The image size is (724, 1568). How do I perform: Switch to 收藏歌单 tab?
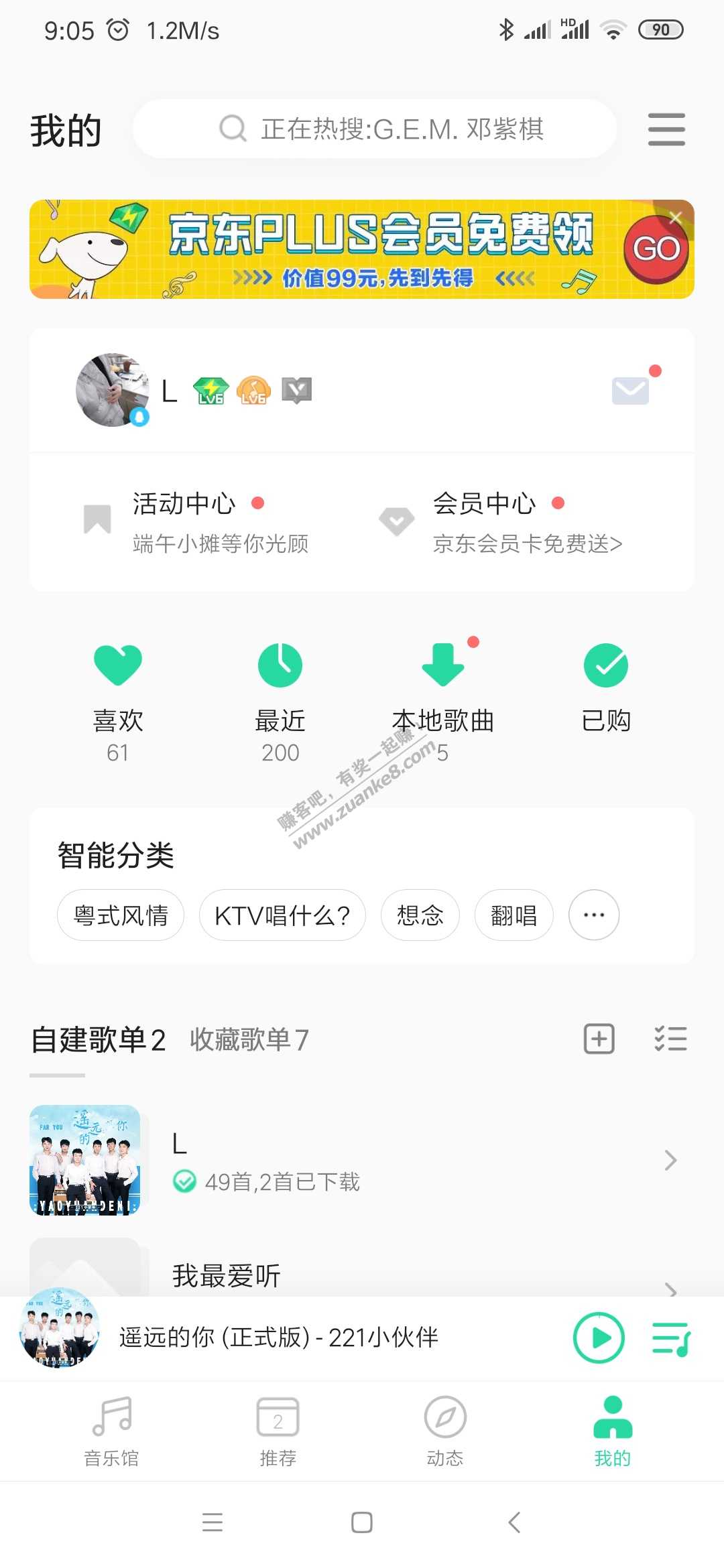click(x=249, y=1040)
